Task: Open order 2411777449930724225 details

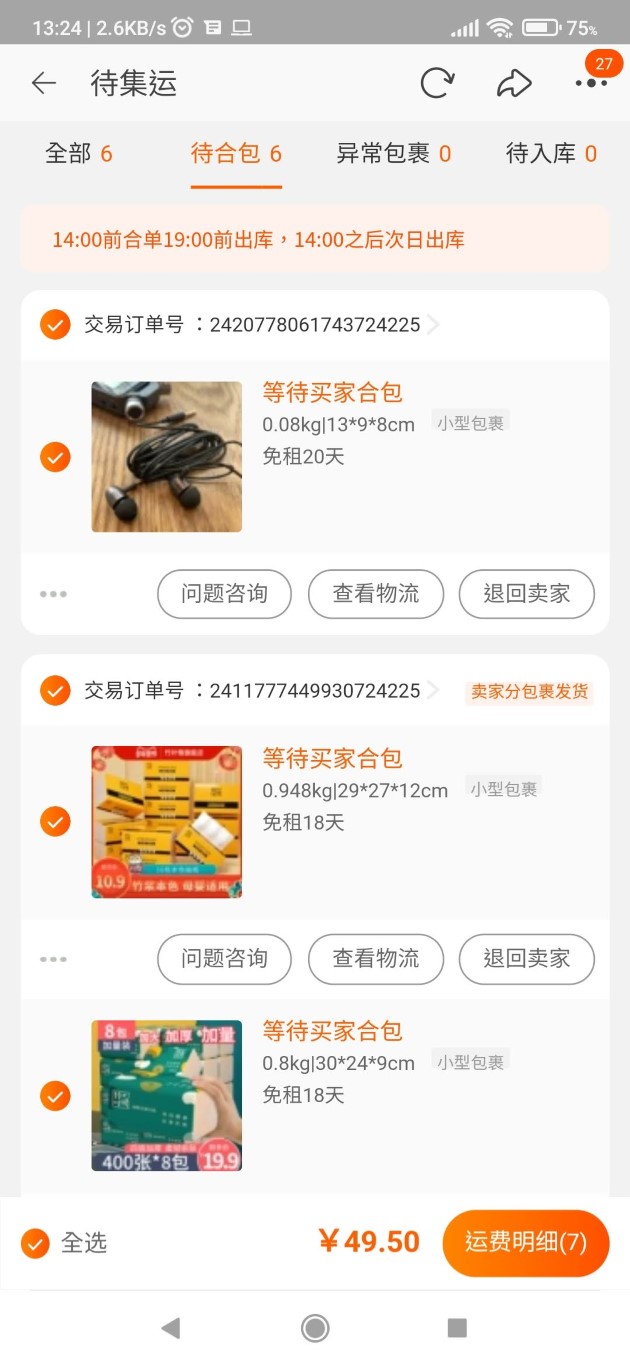Action: [x=261, y=691]
